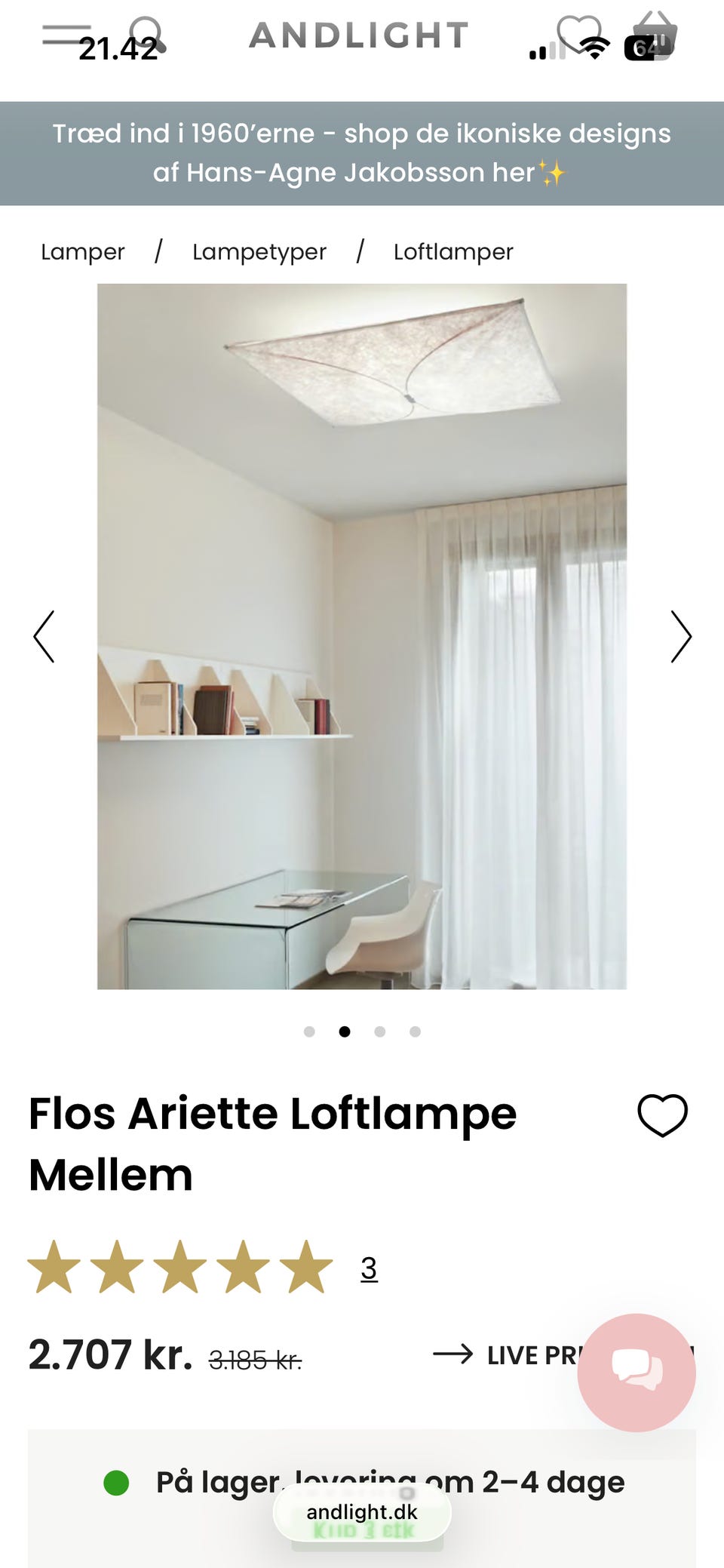Expand the first carousel dot page

(308, 1031)
